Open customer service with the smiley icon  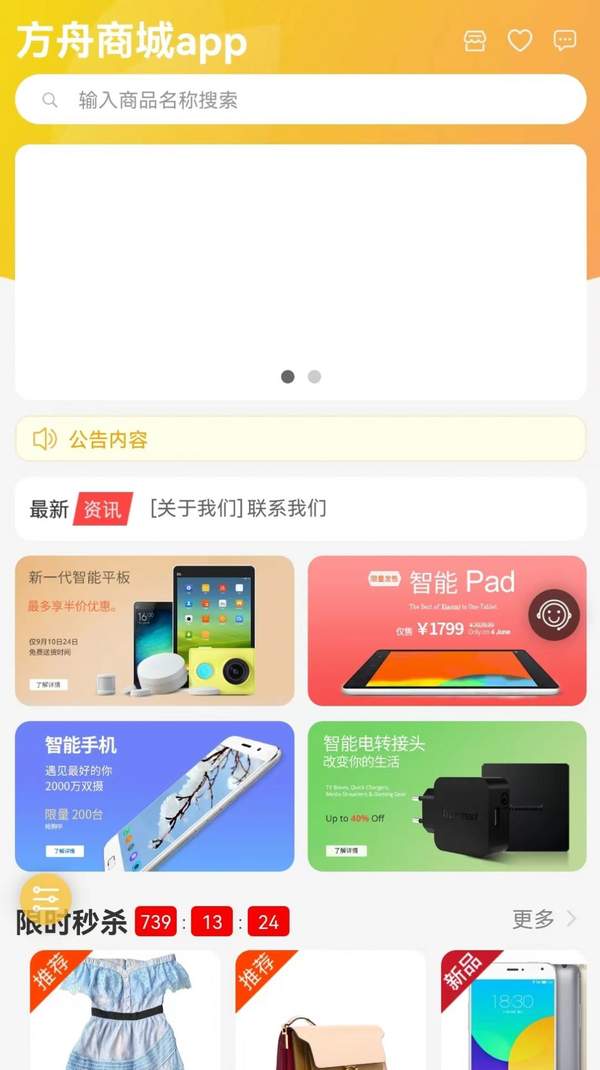point(554,615)
